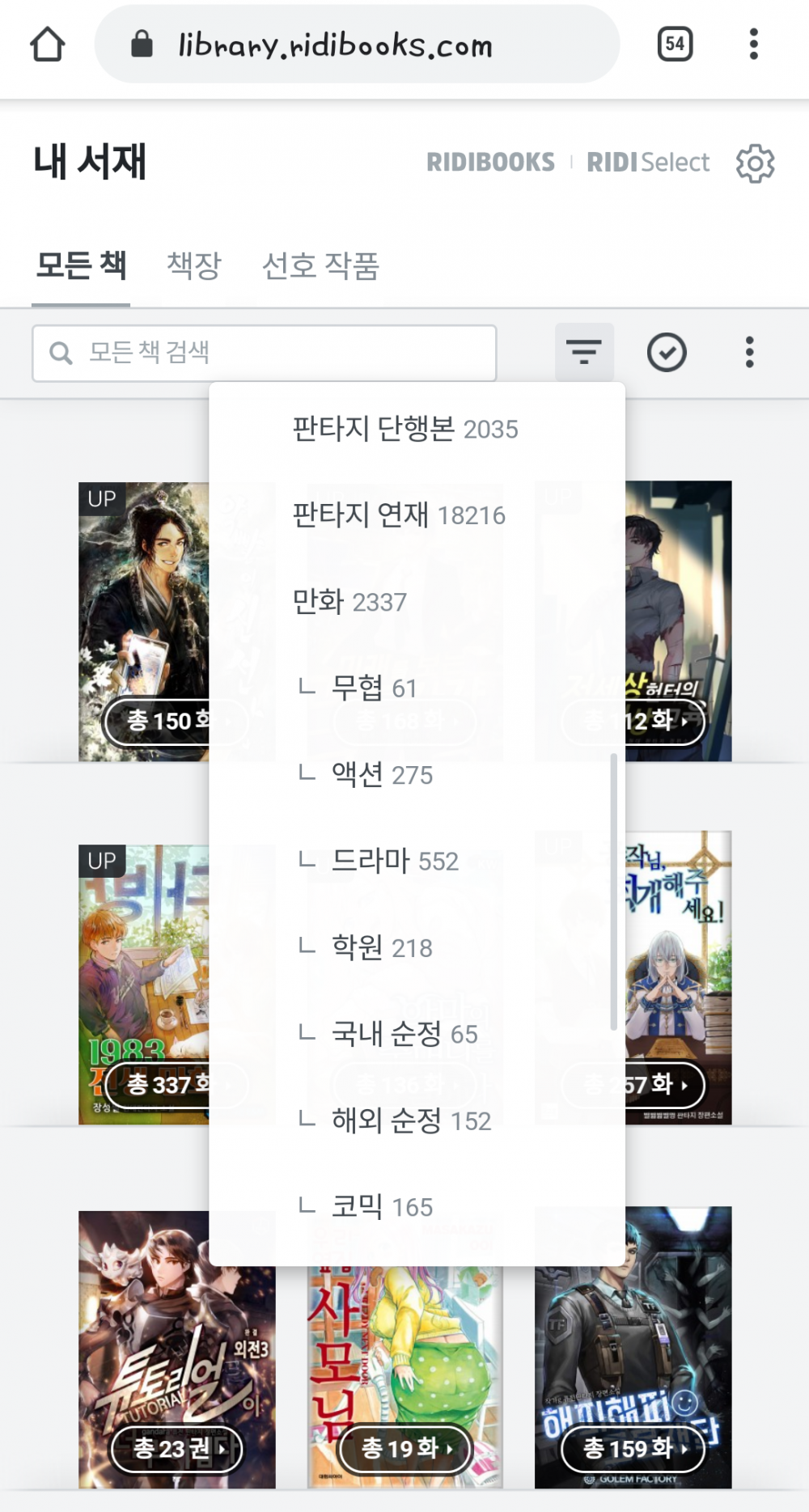Close the filter dropdown via filter icon
Screen dimensions: 809x1512
[583, 352]
